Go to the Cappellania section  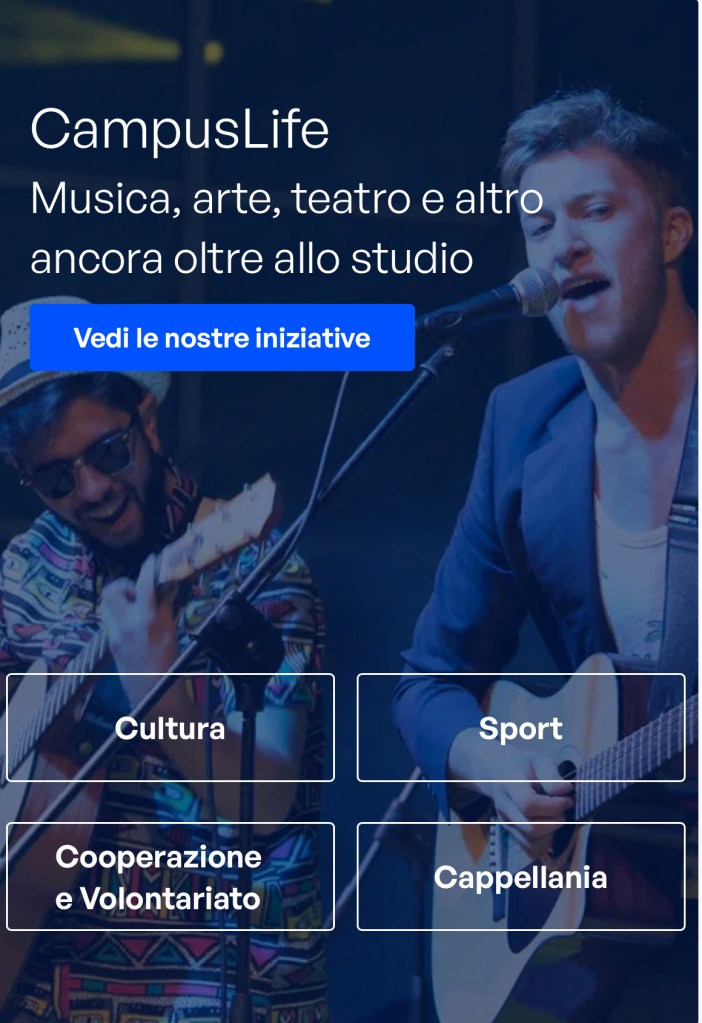point(520,876)
